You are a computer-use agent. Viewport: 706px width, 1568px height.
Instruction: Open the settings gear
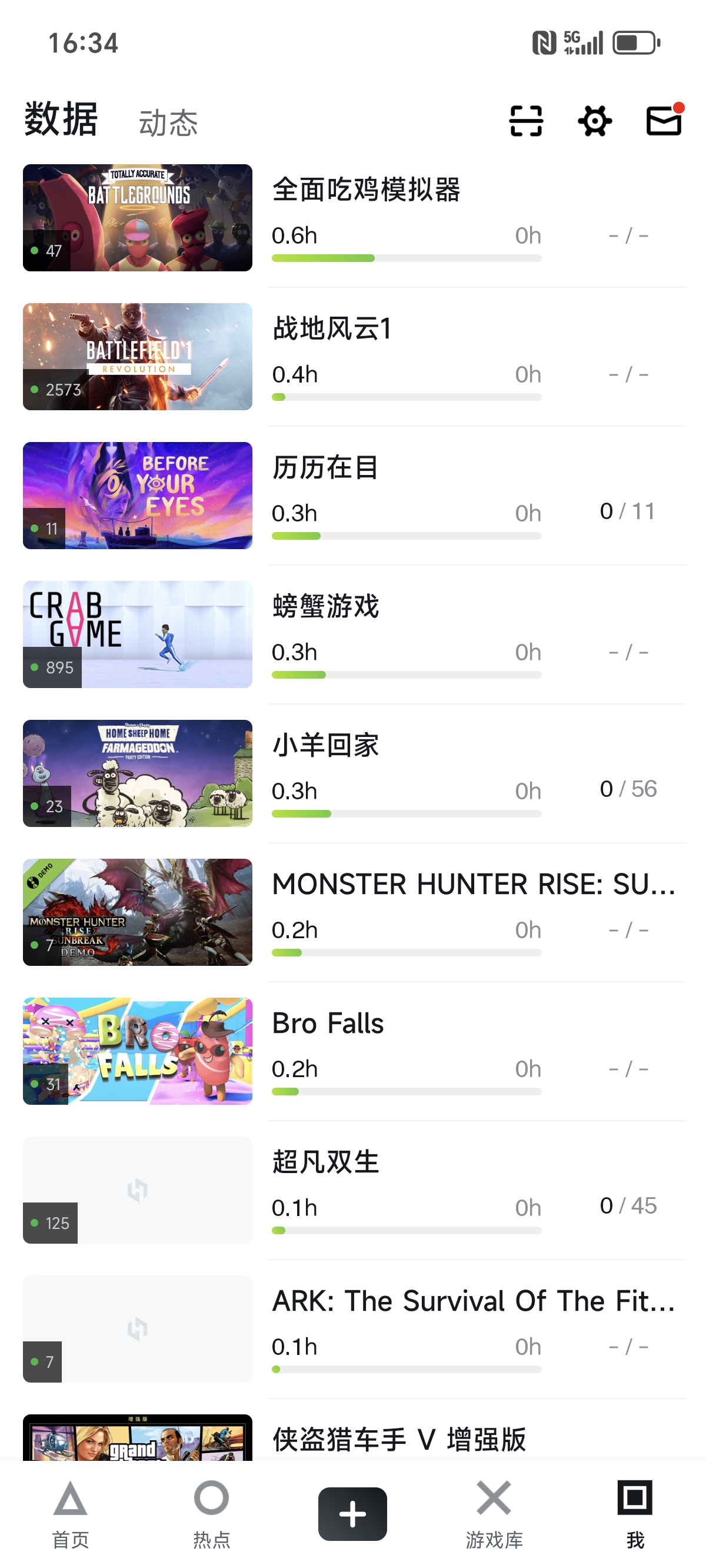[595, 121]
